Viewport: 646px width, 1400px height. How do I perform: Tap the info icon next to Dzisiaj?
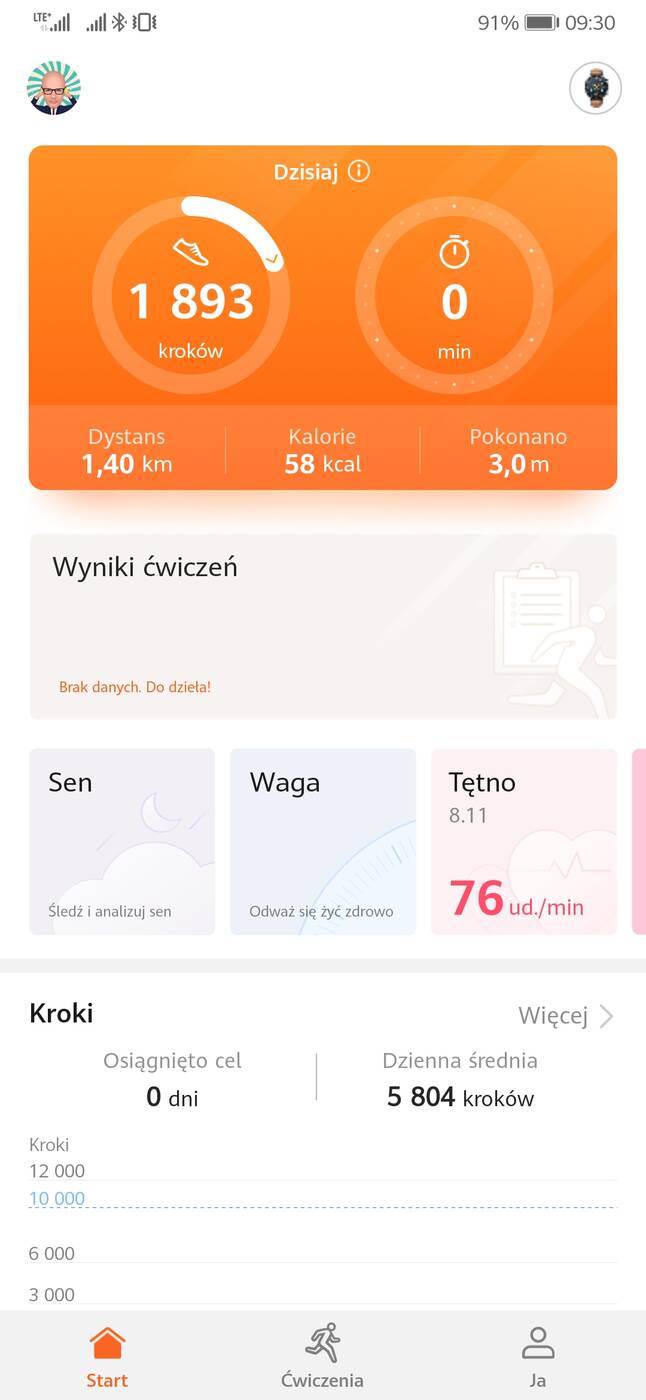pyautogui.click(x=358, y=171)
